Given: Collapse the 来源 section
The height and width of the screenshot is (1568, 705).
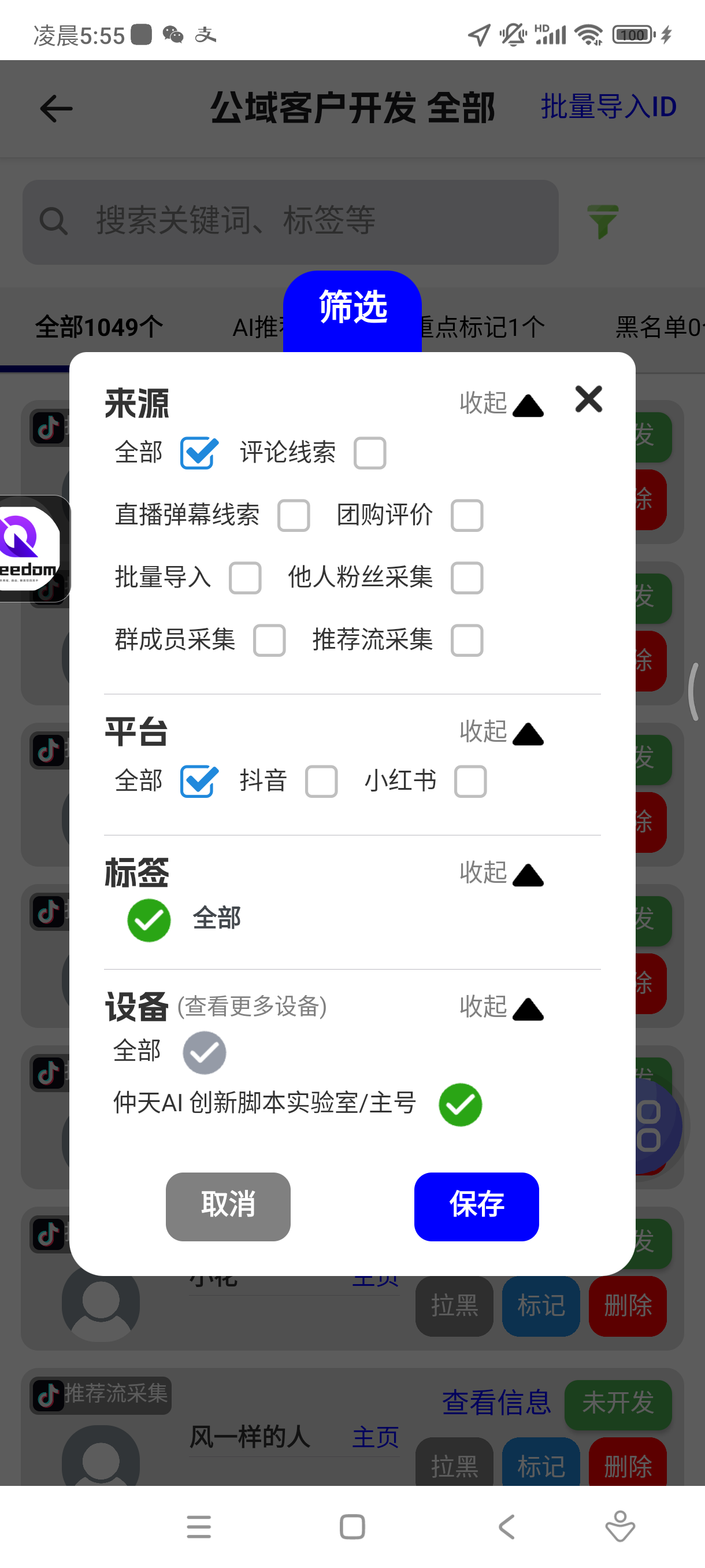Looking at the screenshot, I should pos(500,404).
